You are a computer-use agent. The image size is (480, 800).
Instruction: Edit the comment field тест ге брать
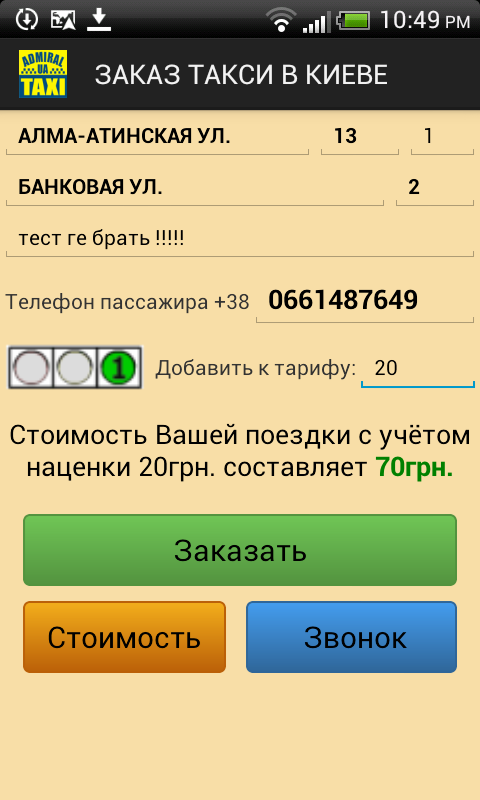pos(240,239)
